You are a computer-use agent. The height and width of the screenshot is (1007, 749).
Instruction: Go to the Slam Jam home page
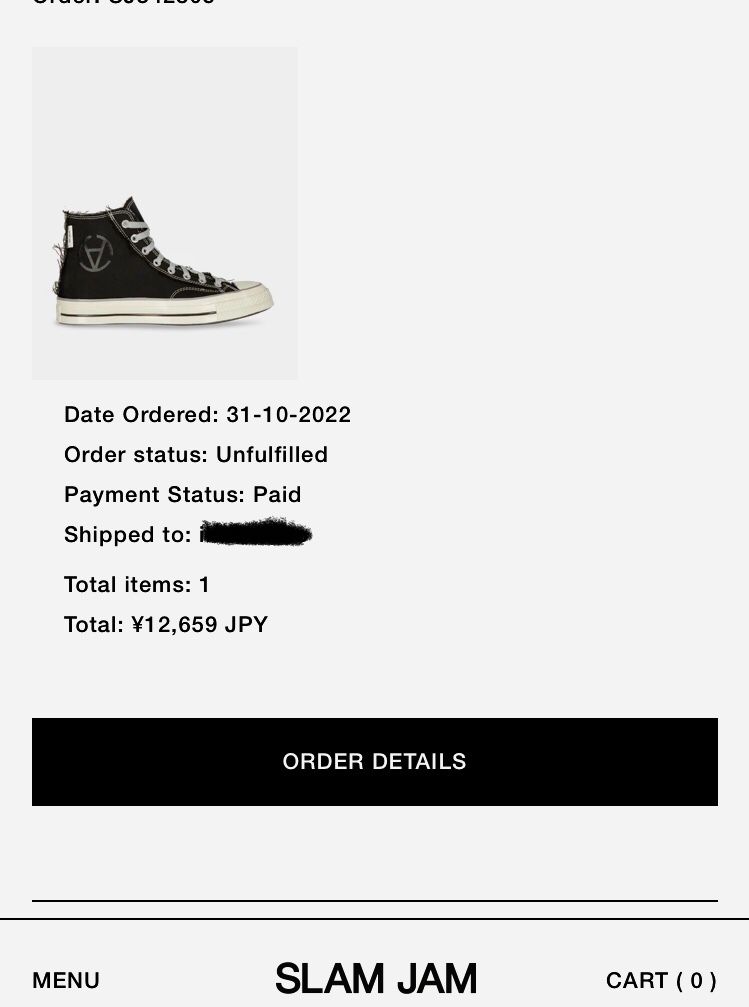[375, 979]
